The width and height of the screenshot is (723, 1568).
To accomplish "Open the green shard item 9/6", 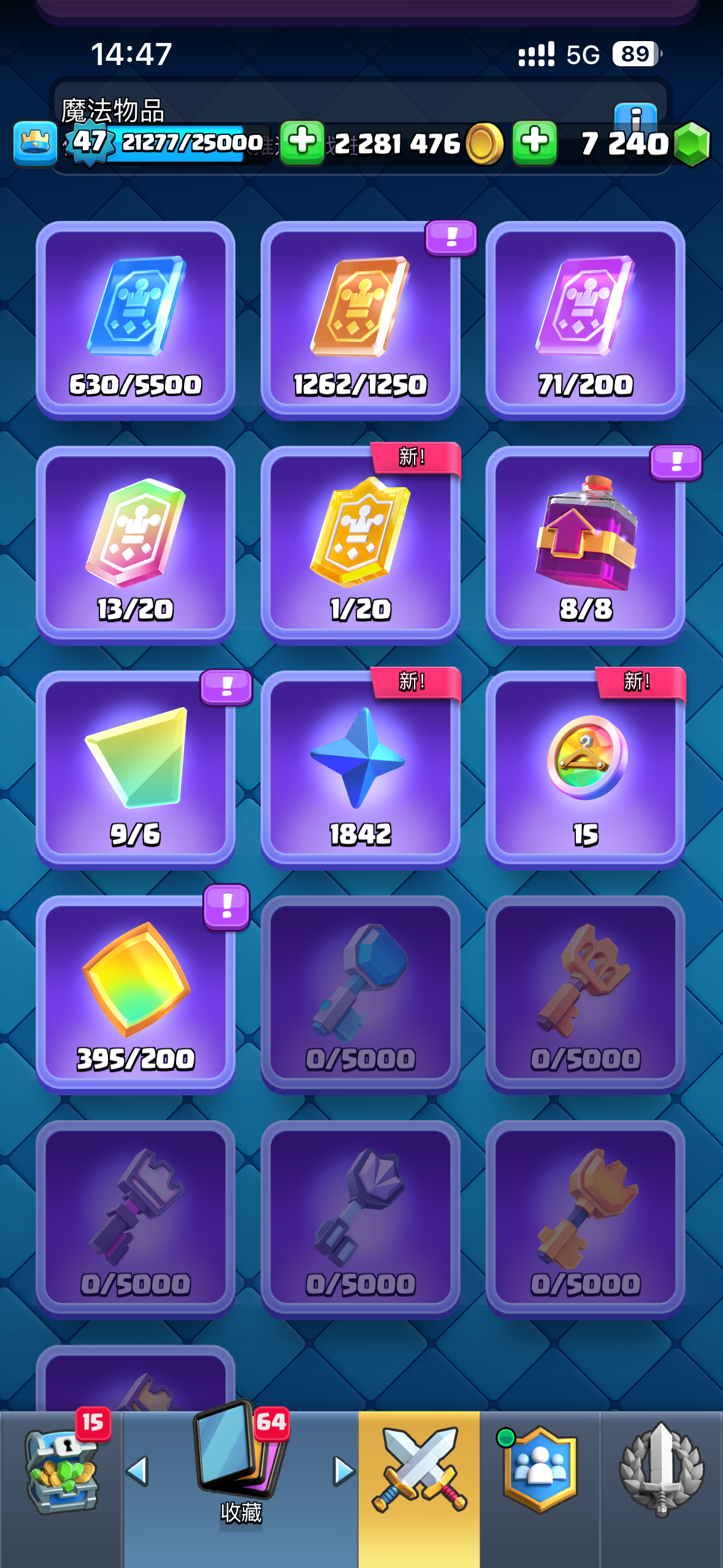I will point(136,769).
